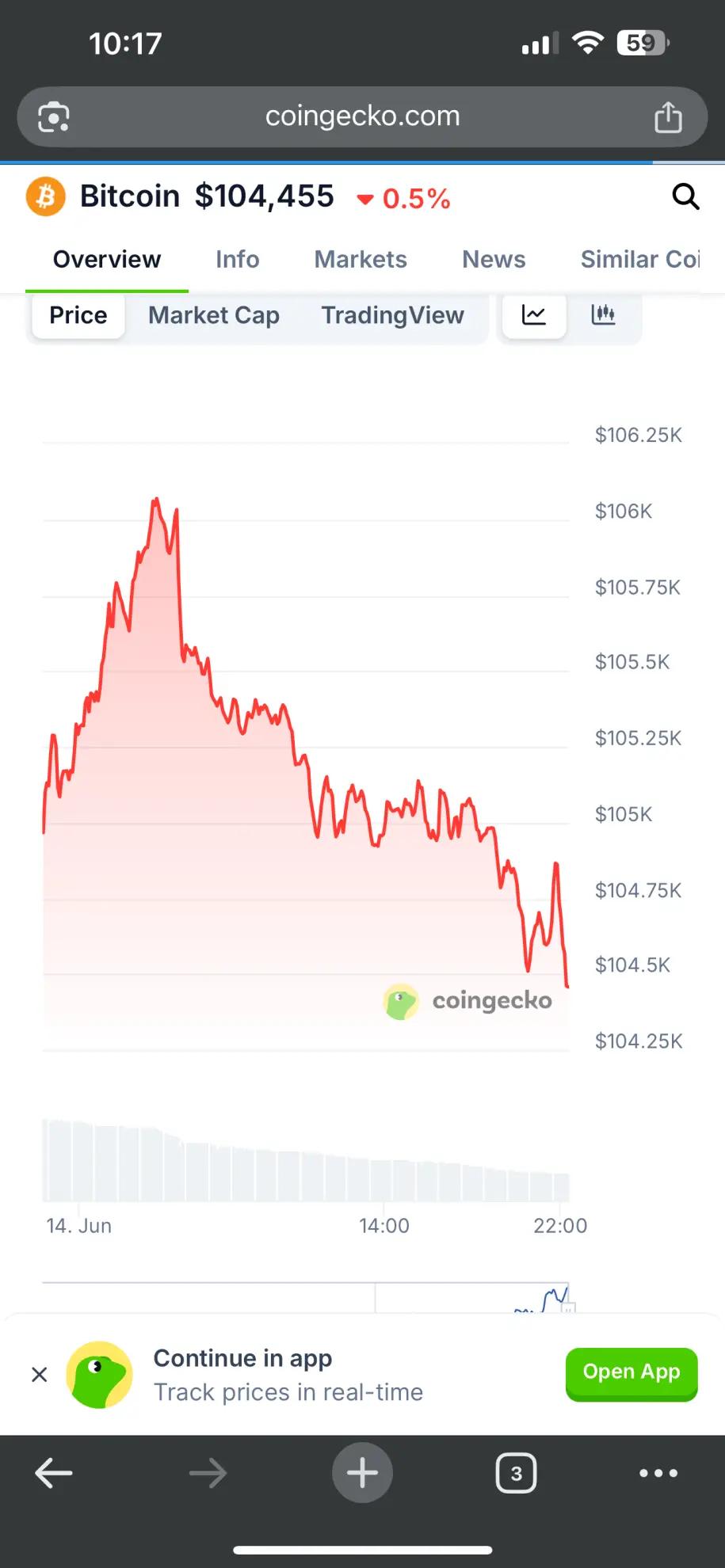Select the candlestick chart view
The height and width of the screenshot is (1568, 725).
[x=603, y=315]
